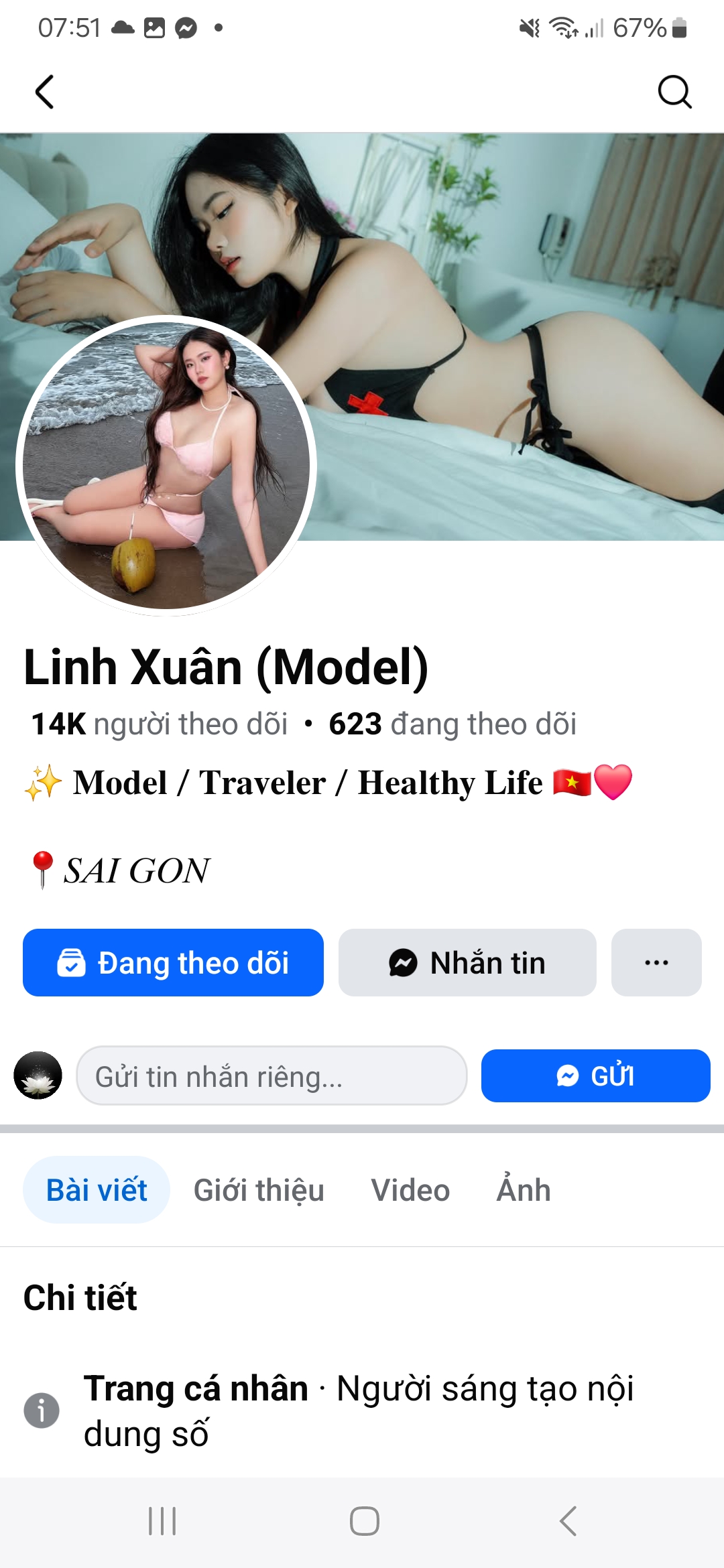724x1568 pixels.
Task: Open the profile picture
Action: coord(166,465)
